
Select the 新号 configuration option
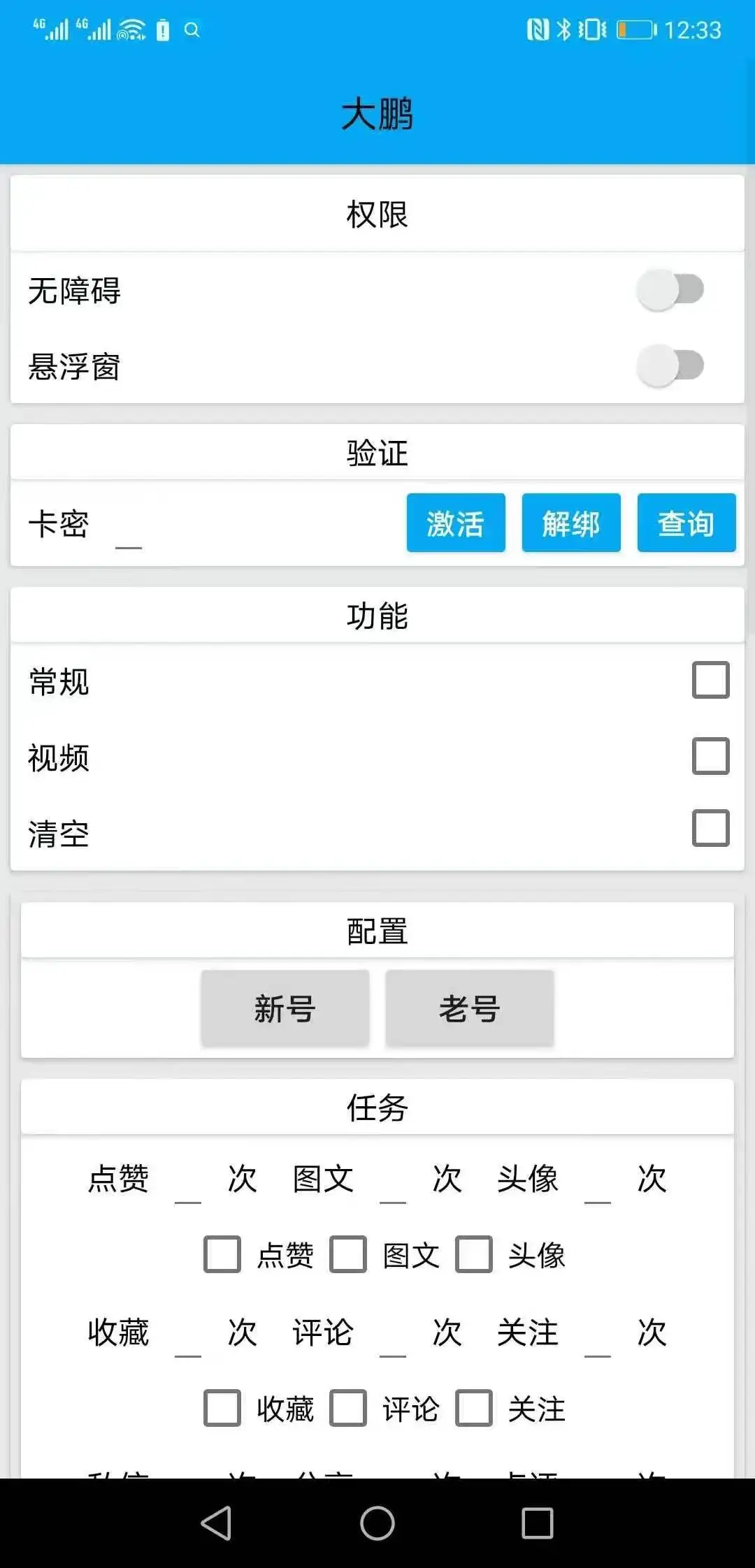[x=285, y=1007]
